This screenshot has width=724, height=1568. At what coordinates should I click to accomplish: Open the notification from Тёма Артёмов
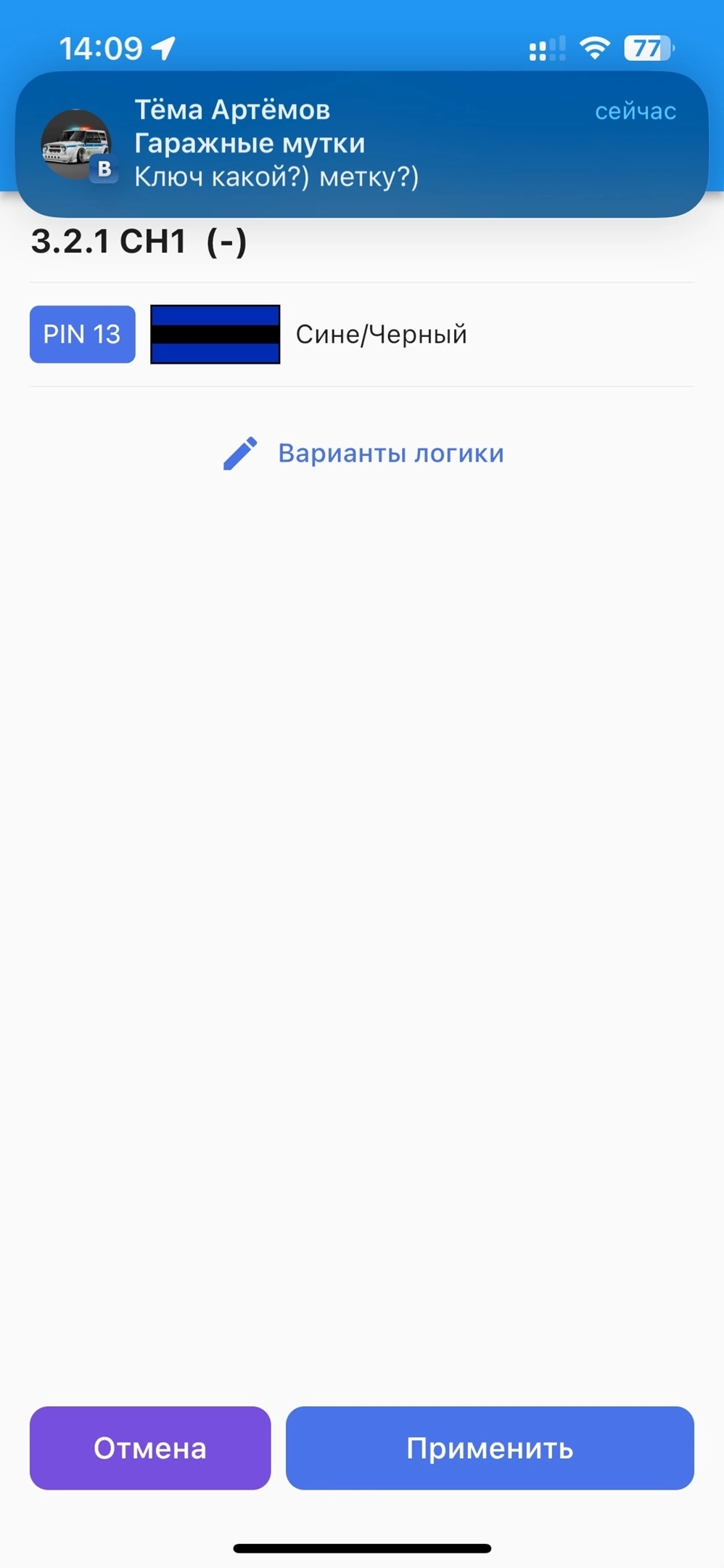(x=362, y=144)
